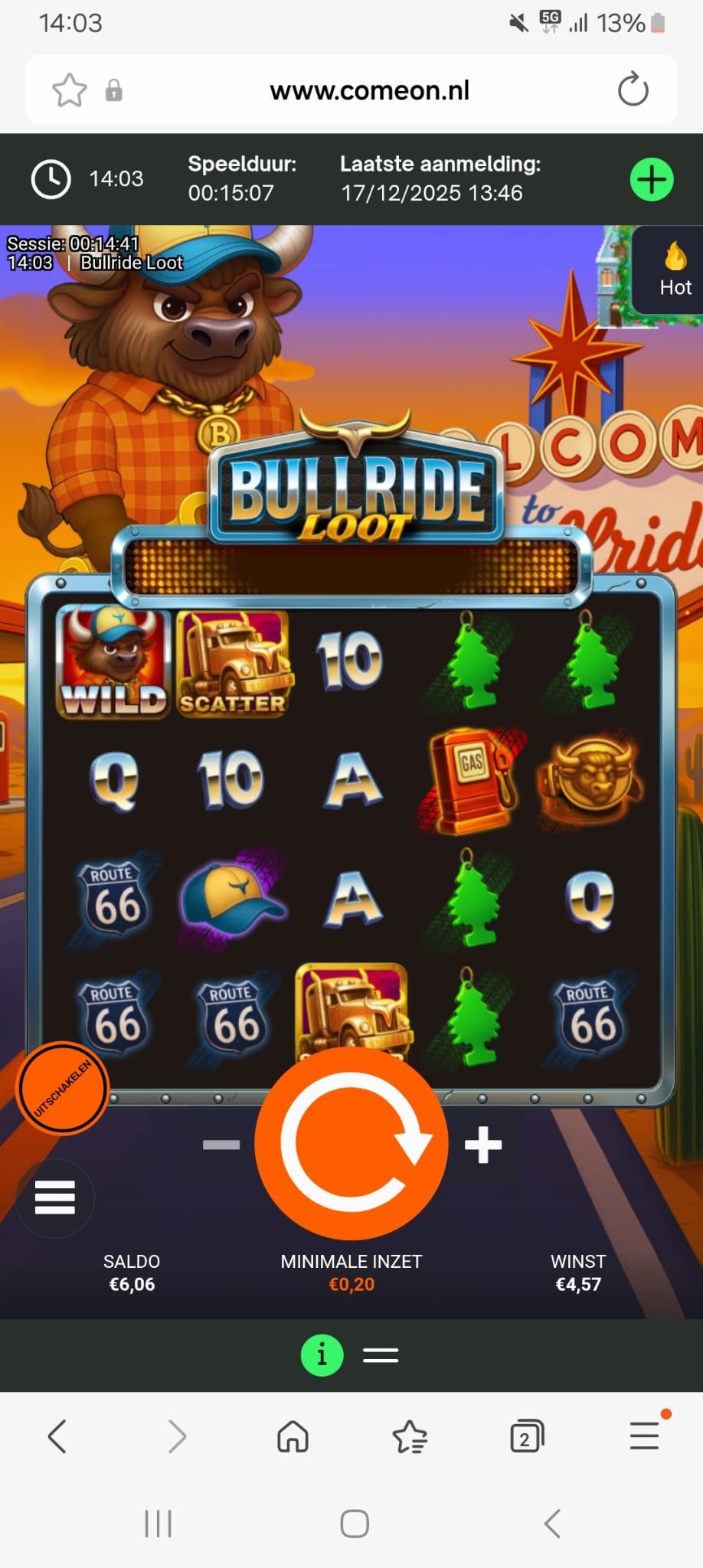
Task: Open the browser's main menu
Action: [644, 1436]
